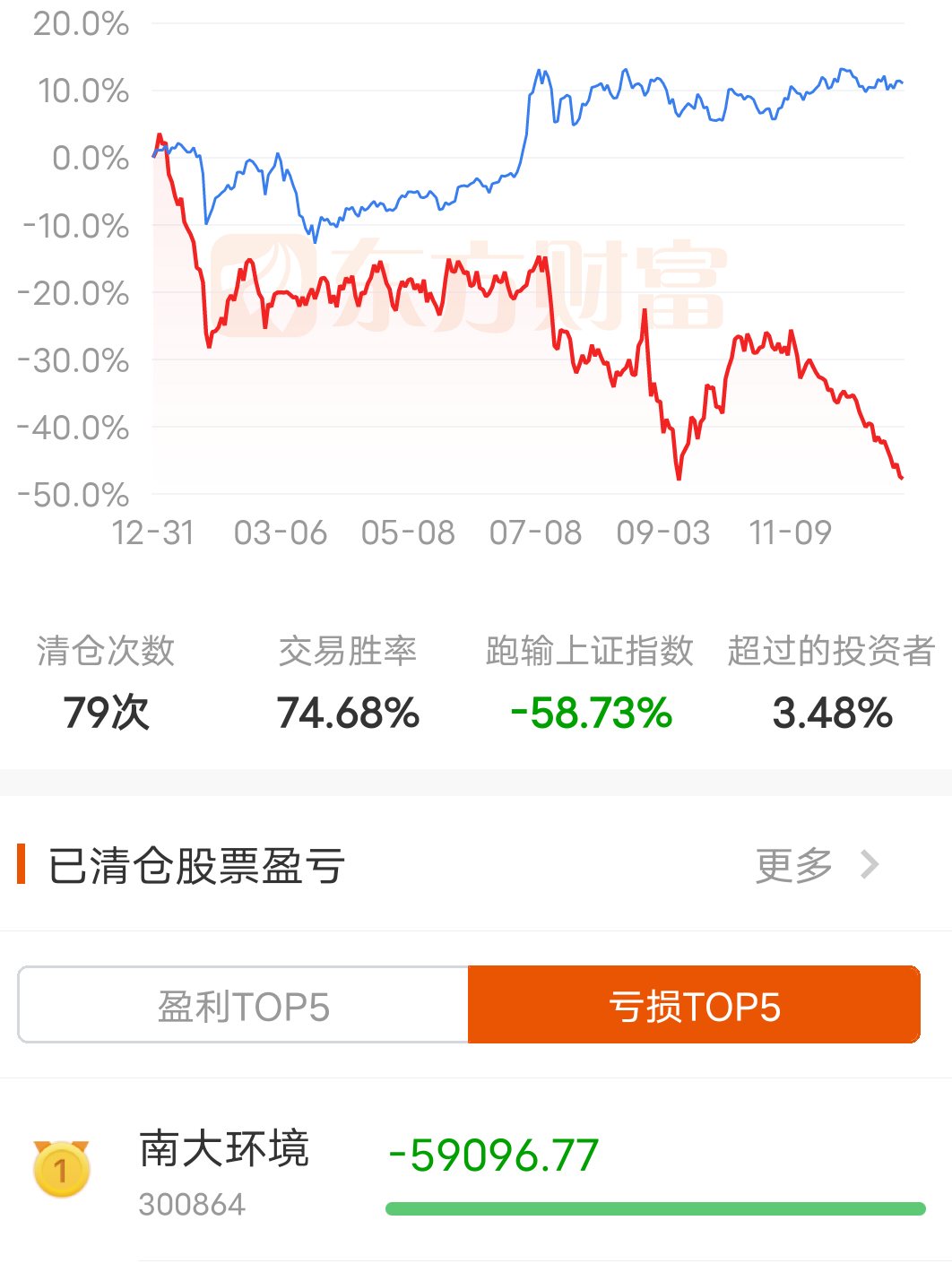Select the 亏损TOP5 tab
This screenshot has height=1281, width=952.
[695, 1004]
